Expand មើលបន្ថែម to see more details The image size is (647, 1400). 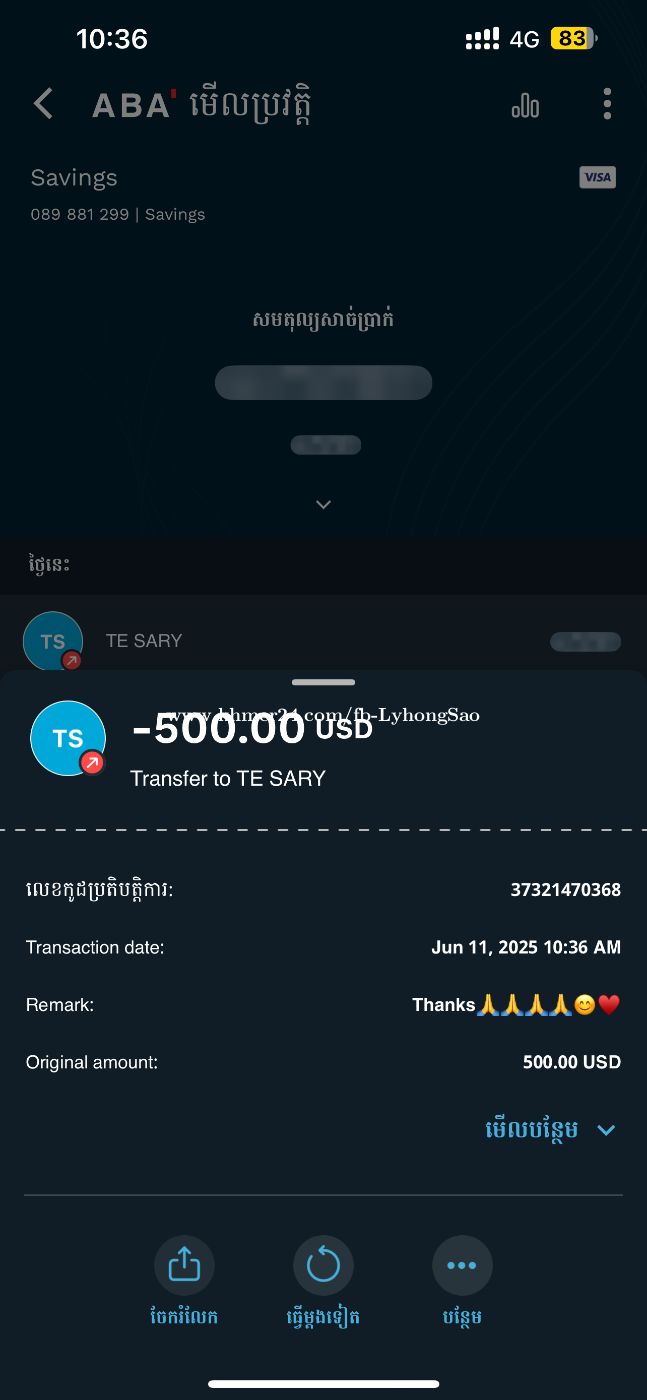(550, 1130)
